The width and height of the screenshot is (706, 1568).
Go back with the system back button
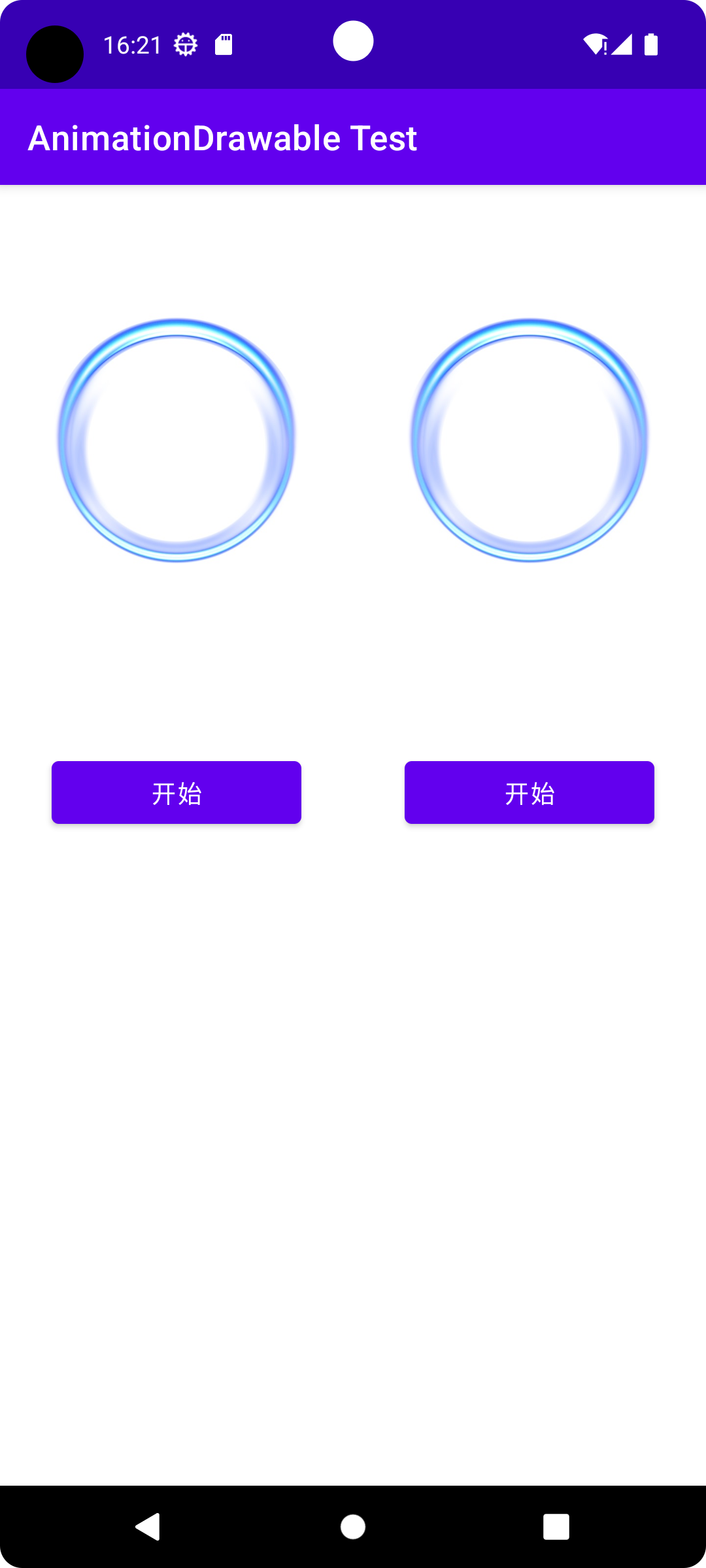point(148,1527)
